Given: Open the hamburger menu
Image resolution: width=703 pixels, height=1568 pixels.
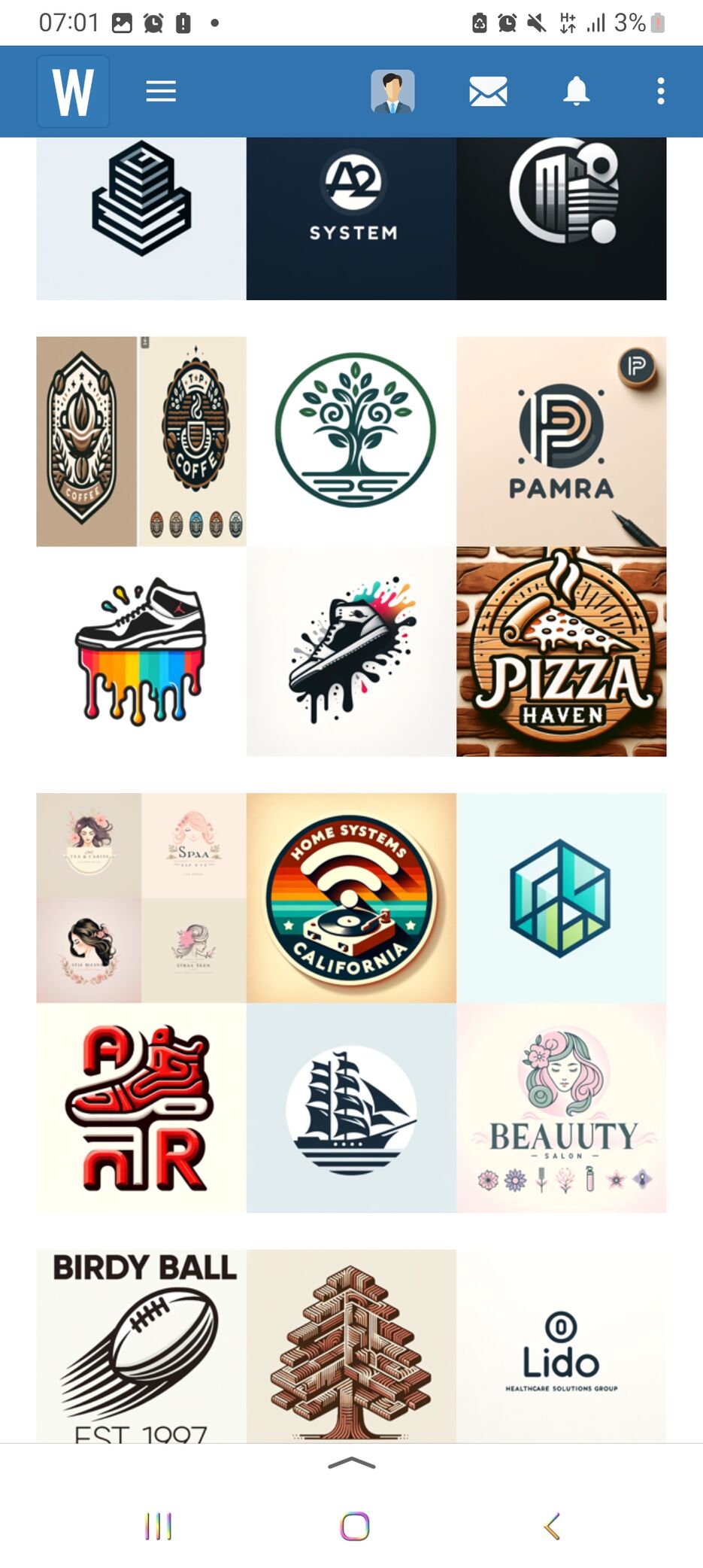Looking at the screenshot, I should pos(161,92).
